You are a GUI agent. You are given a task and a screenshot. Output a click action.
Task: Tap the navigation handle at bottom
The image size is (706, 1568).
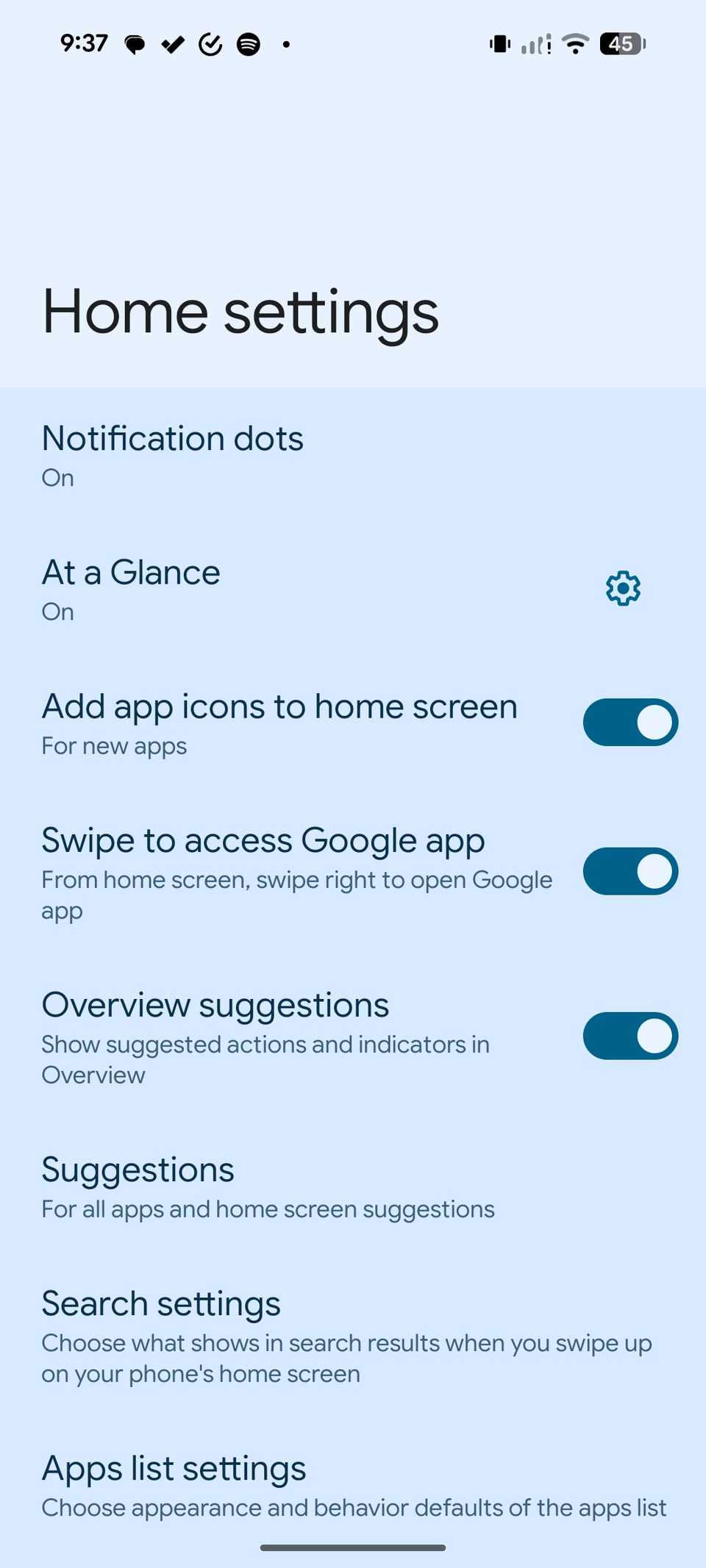pyautogui.click(x=353, y=1547)
